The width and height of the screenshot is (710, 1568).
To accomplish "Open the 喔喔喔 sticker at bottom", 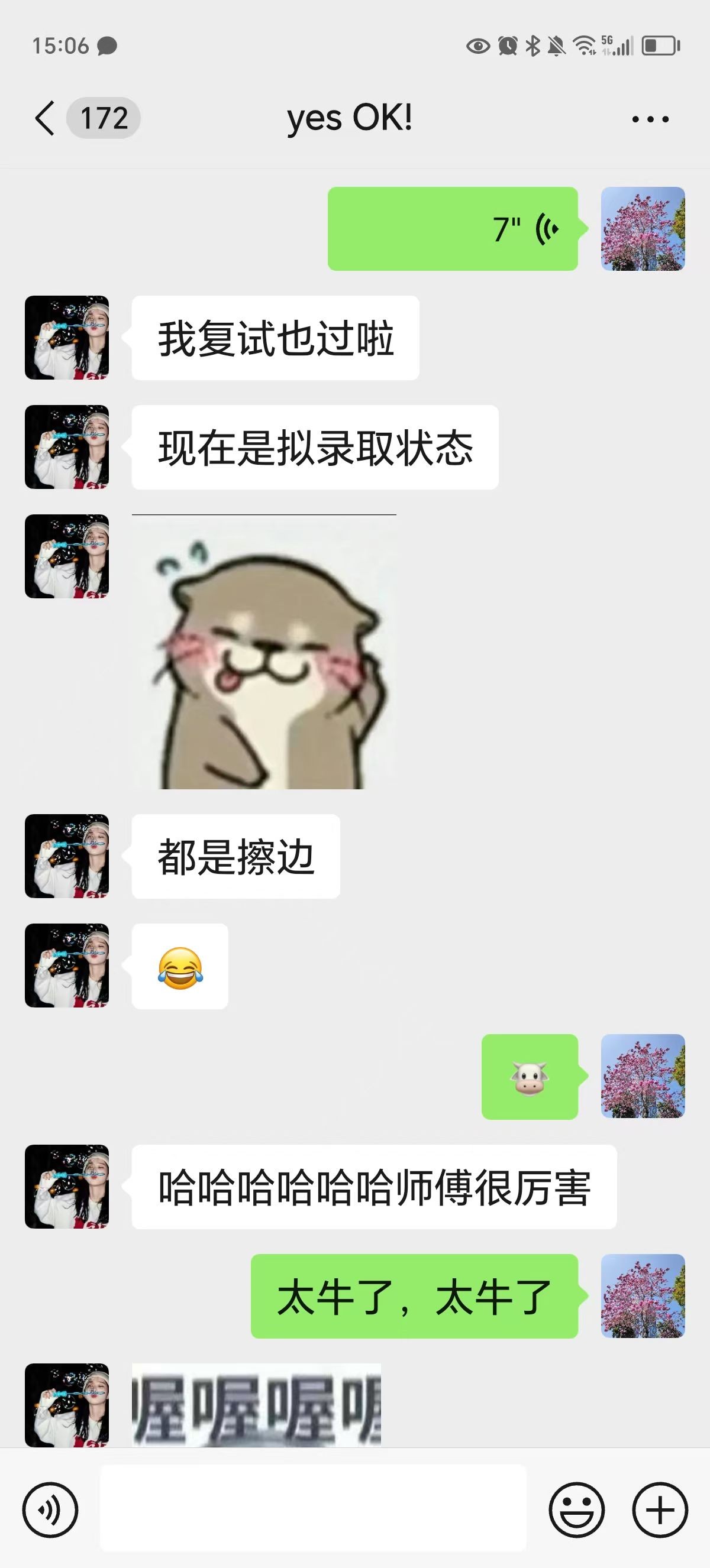I will click(x=256, y=1405).
